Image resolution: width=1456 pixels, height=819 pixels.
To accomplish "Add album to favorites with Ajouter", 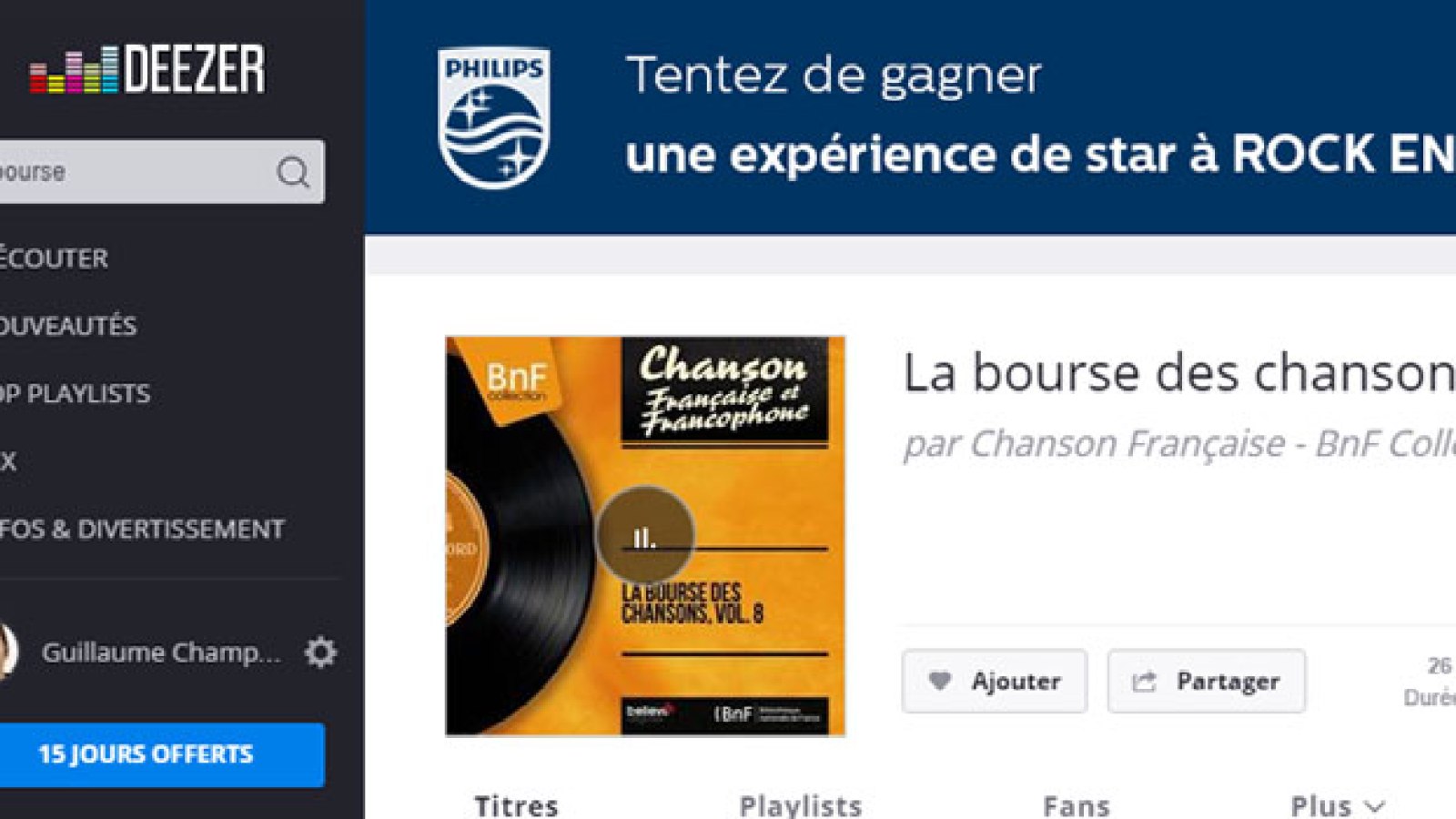I will pyautogui.click(x=995, y=681).
